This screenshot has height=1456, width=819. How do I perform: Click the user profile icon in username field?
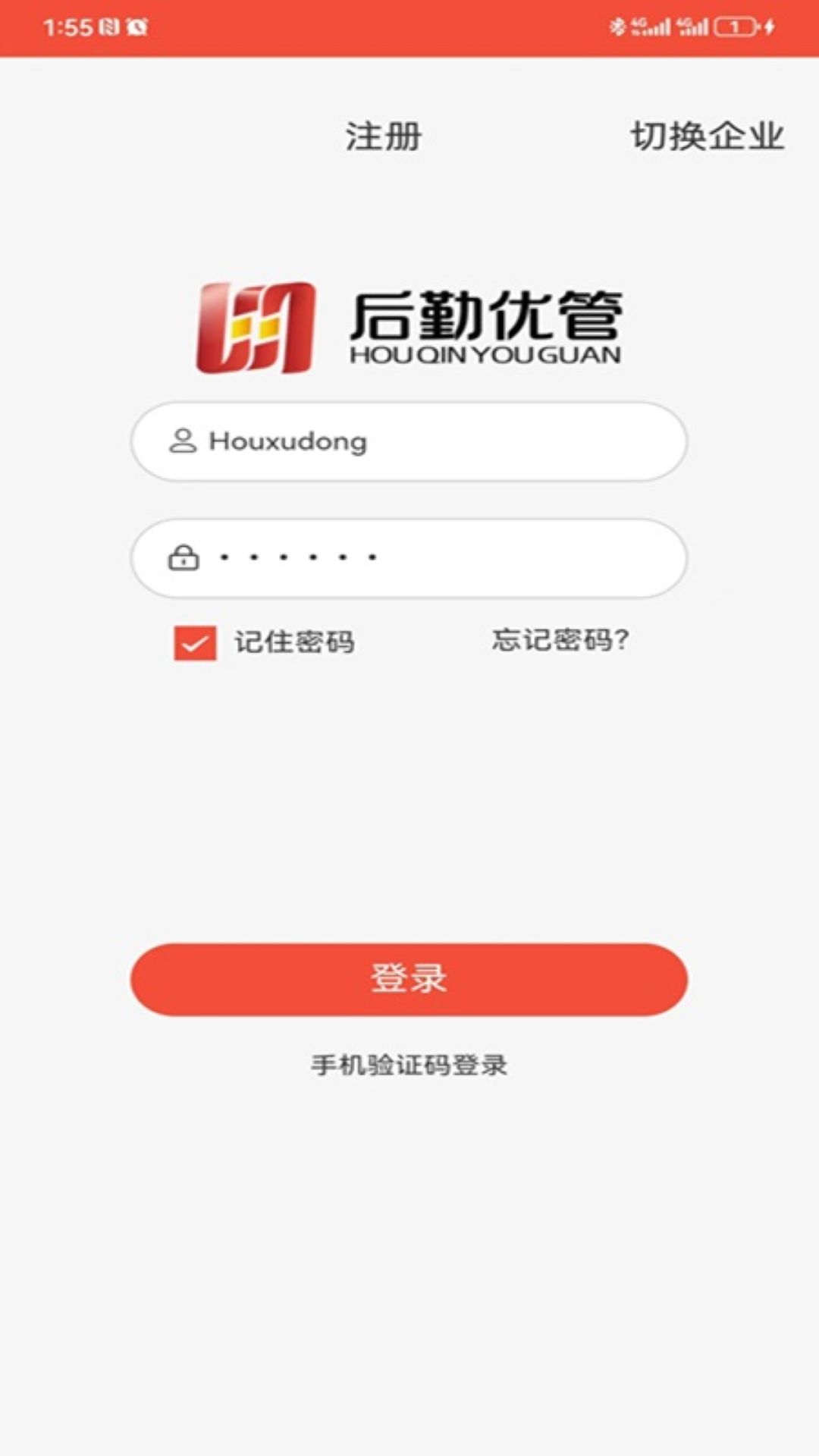point(182,441)
